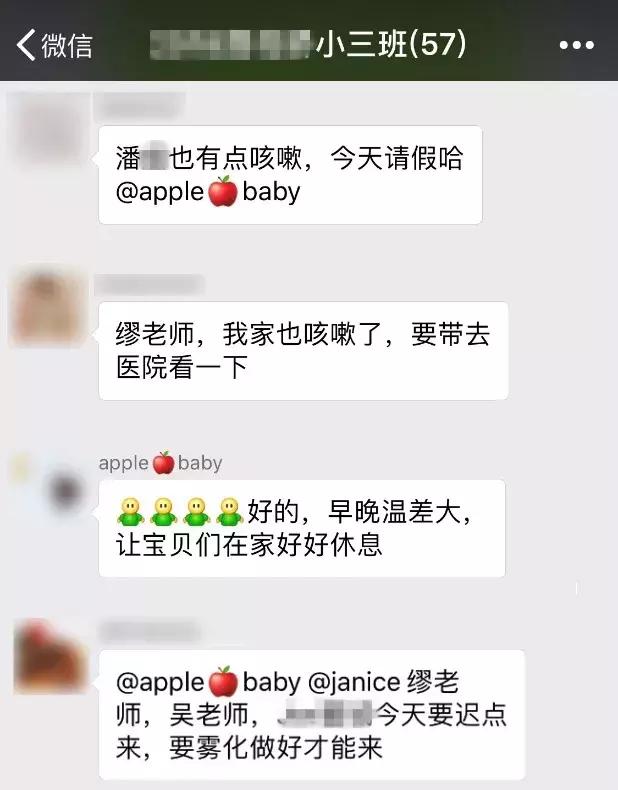View the sender avatar next to 今天请假哈 message
618x790 pixels.
[x=50, y=130]
